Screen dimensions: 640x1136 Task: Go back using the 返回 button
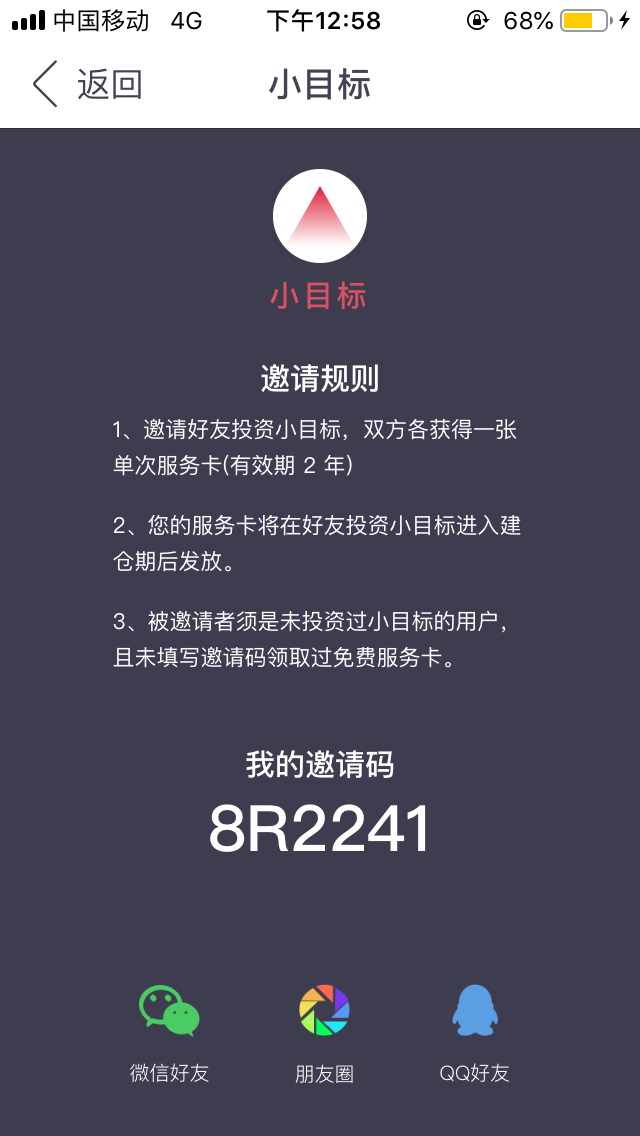[87, 84]
